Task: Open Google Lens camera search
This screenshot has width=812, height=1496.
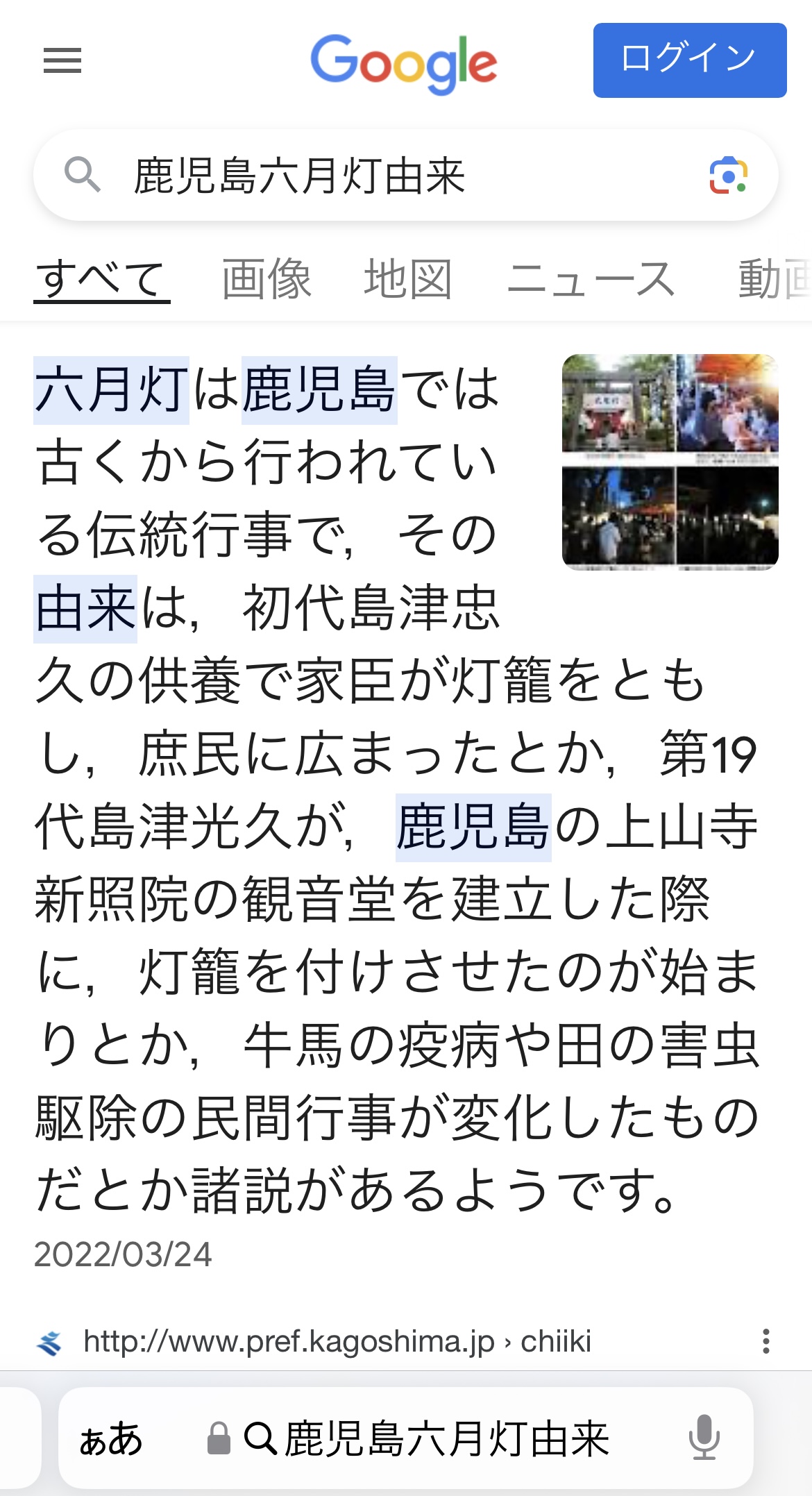Action: point(728,176)
